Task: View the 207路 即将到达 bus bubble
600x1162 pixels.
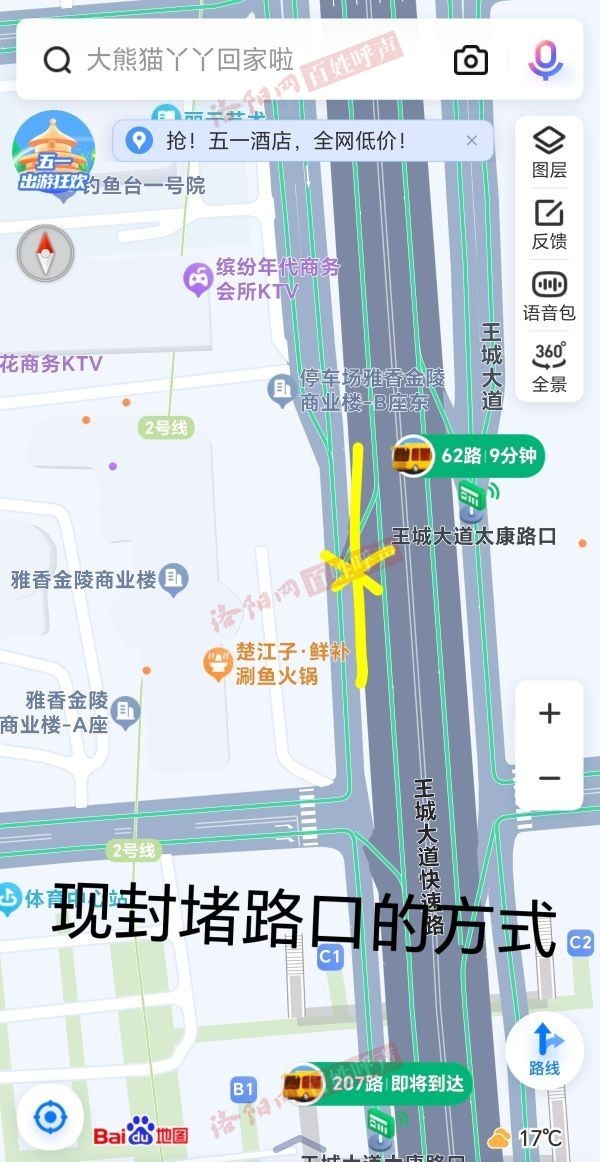Action: [377, 1084]
